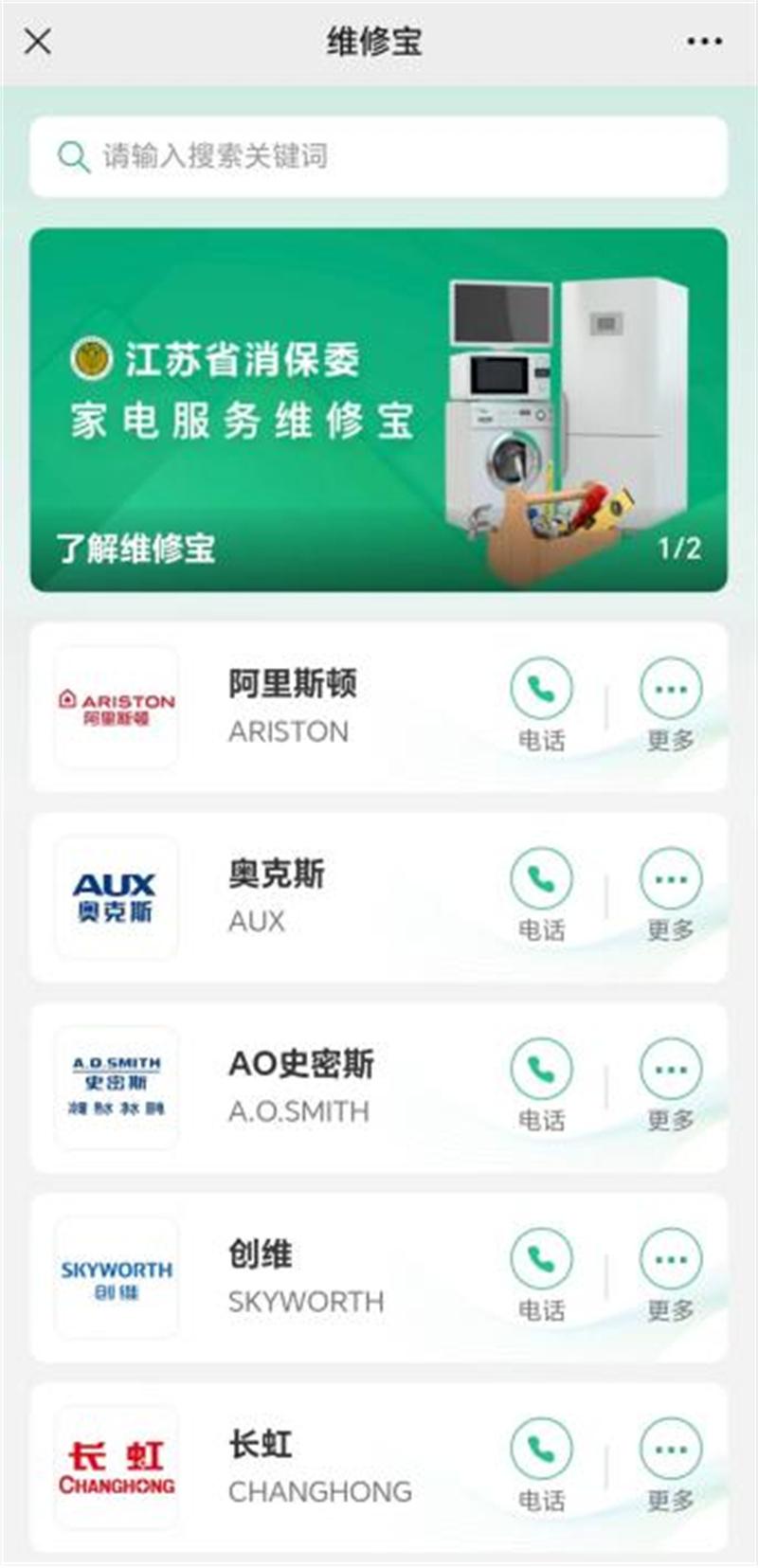Screen dimensions: 758x1568
Task: Show more options for 阿里斯顿 ARISTON
Action: tap(671, 705)
